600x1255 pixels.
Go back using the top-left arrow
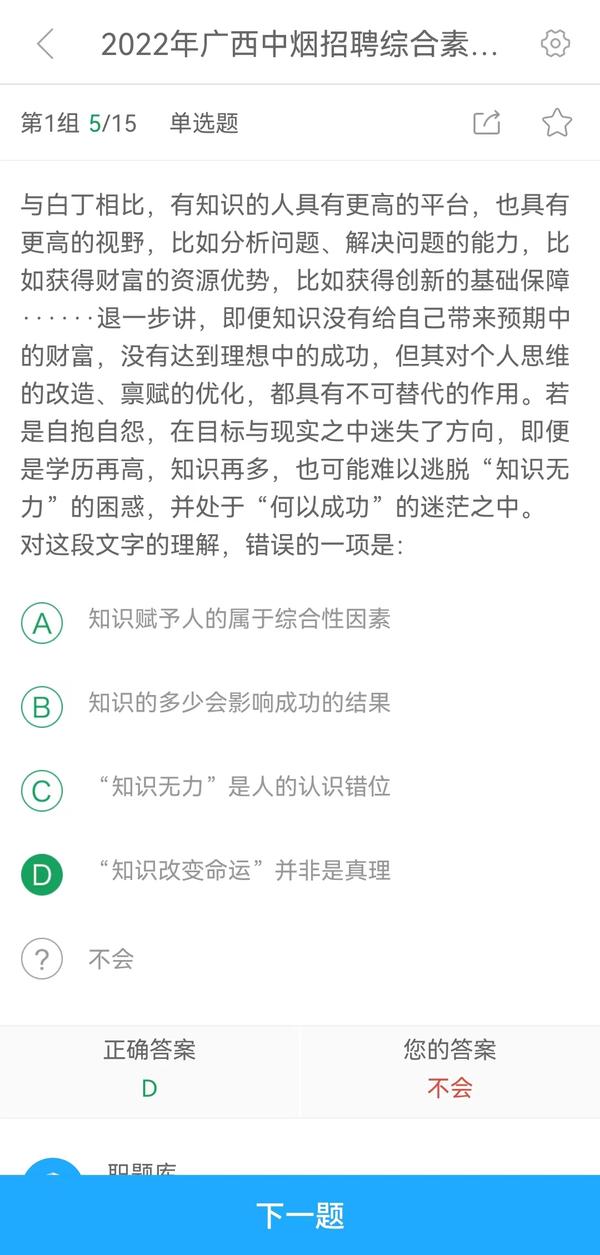45,44
